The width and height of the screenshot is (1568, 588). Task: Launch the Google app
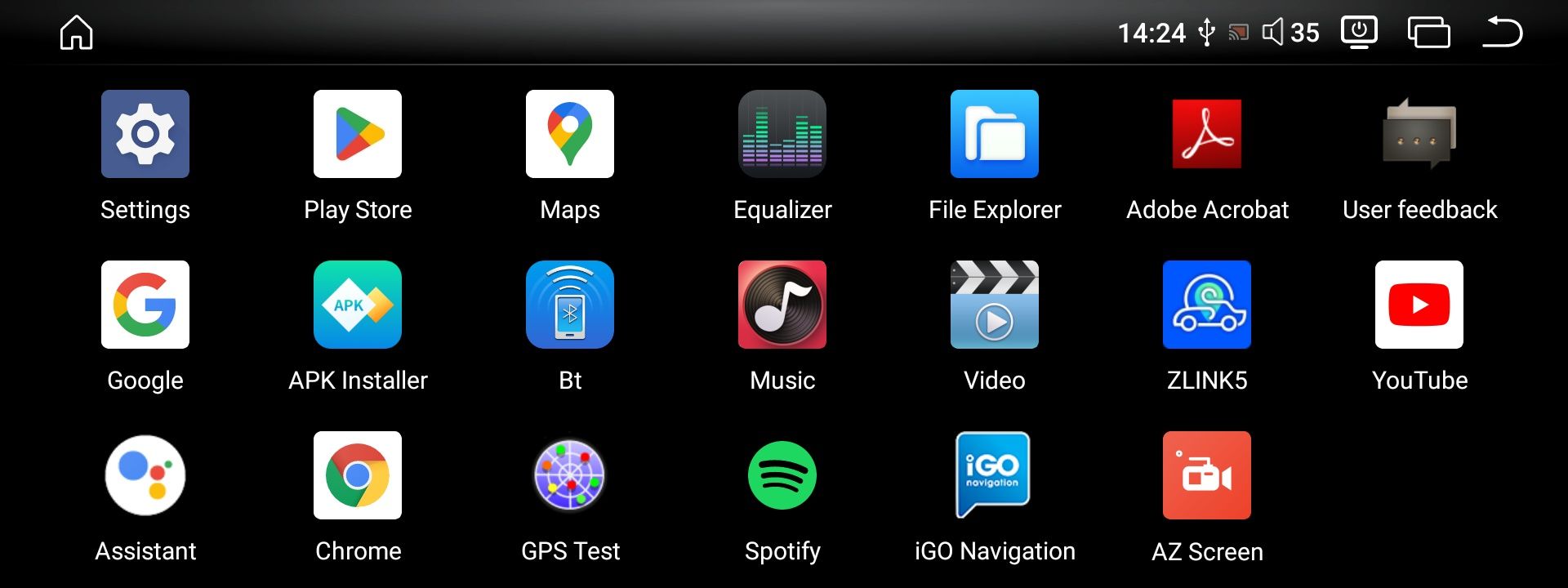pos(145,305)
